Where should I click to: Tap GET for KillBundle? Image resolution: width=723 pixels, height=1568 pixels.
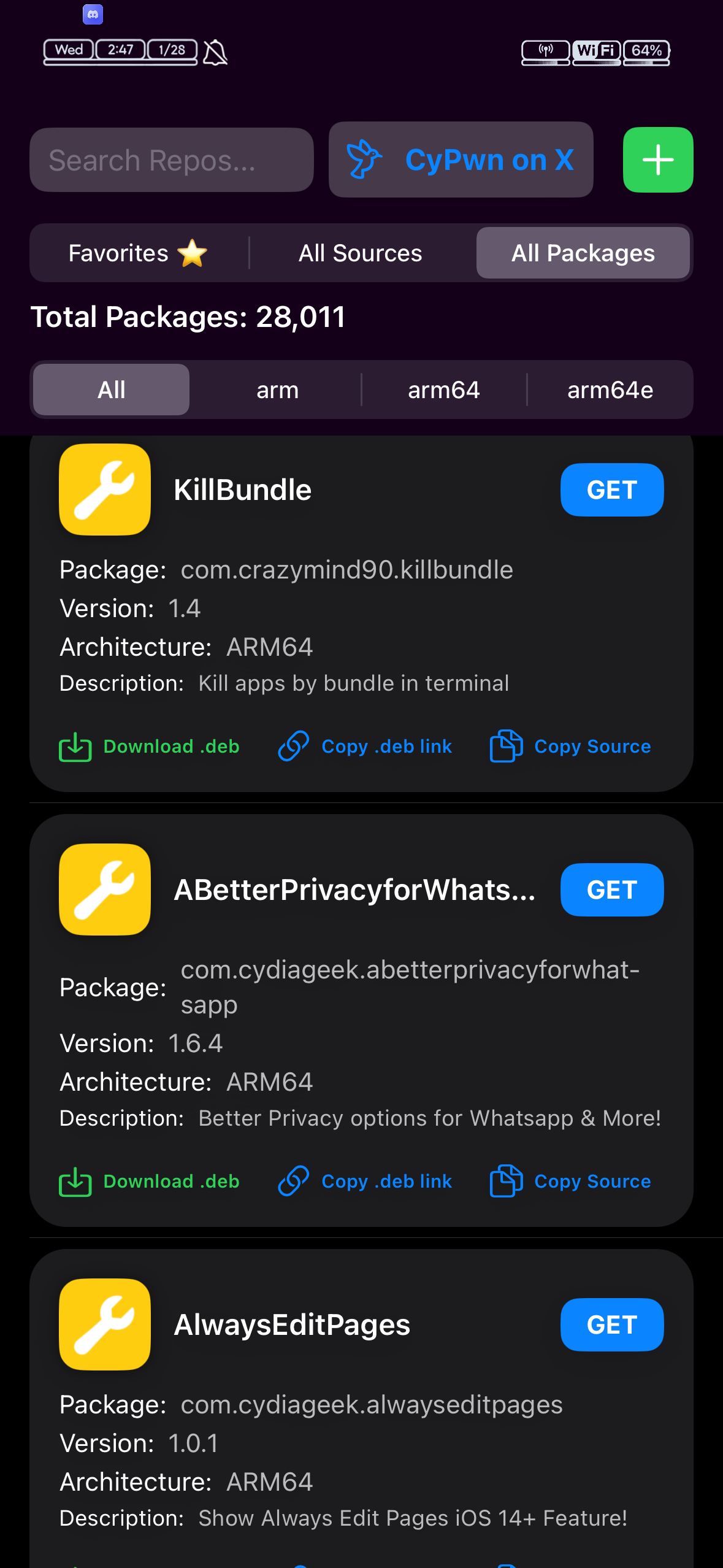click(x=611, y=489)
